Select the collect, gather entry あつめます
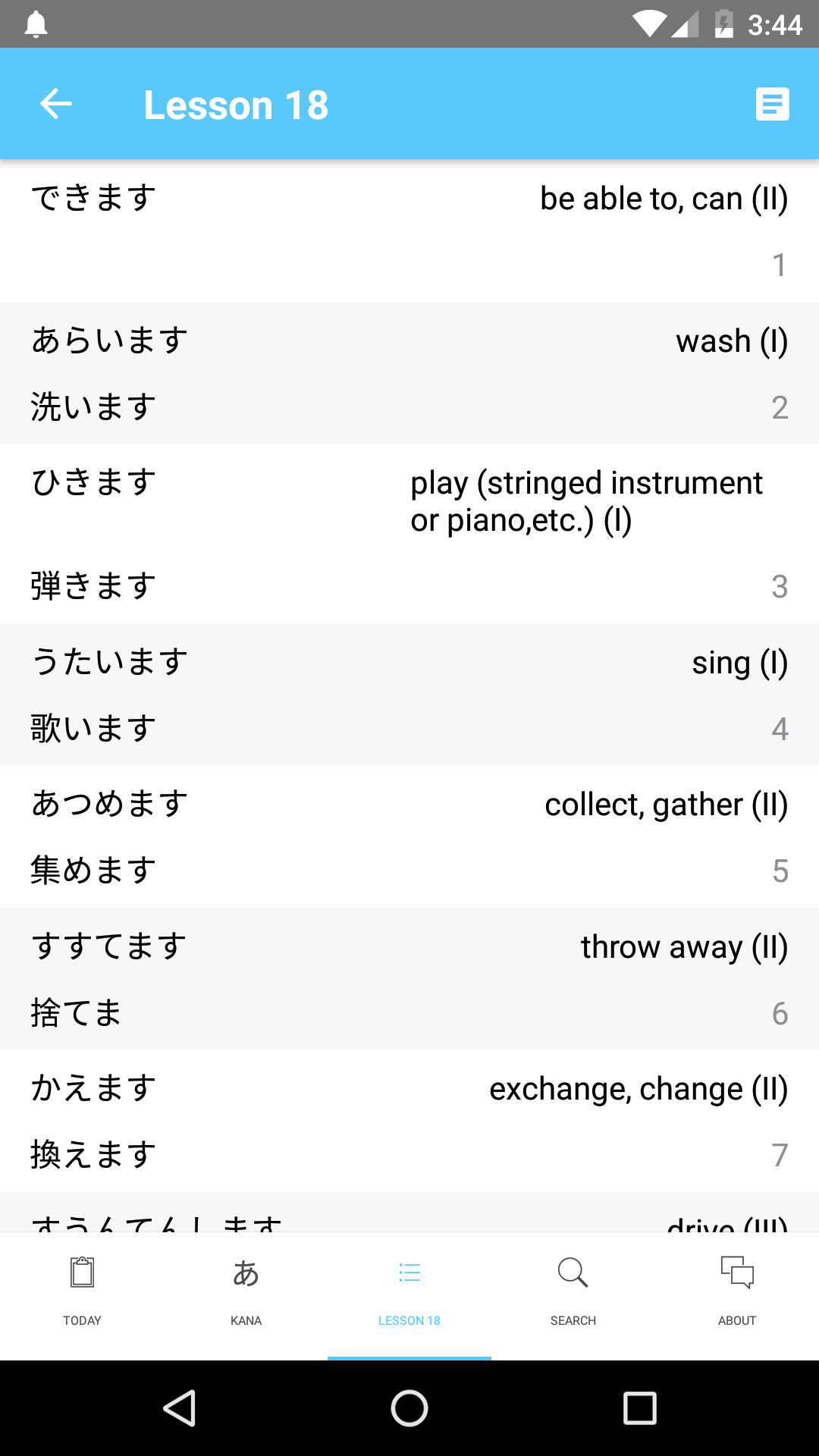 [409, 834]
